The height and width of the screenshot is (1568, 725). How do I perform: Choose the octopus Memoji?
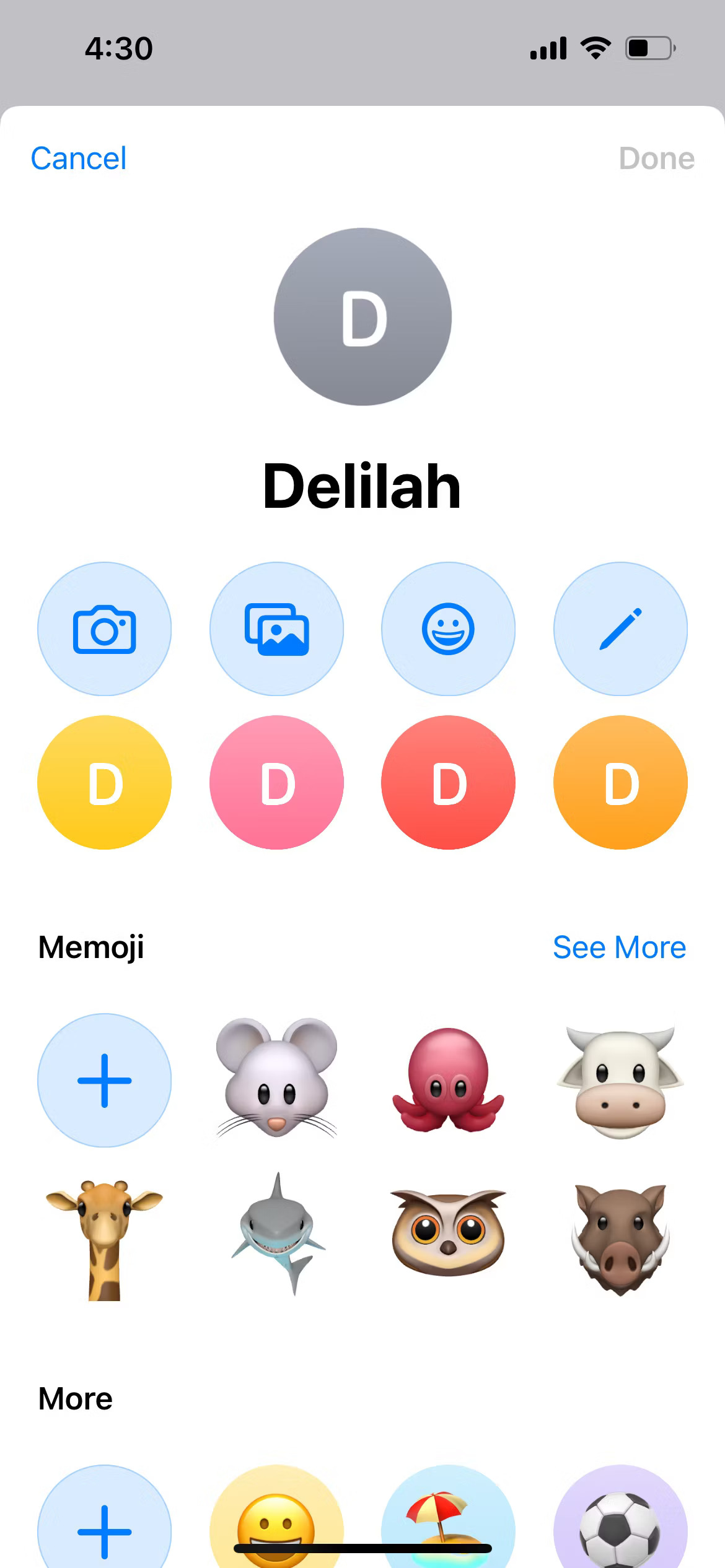(x=448, y=1080)
